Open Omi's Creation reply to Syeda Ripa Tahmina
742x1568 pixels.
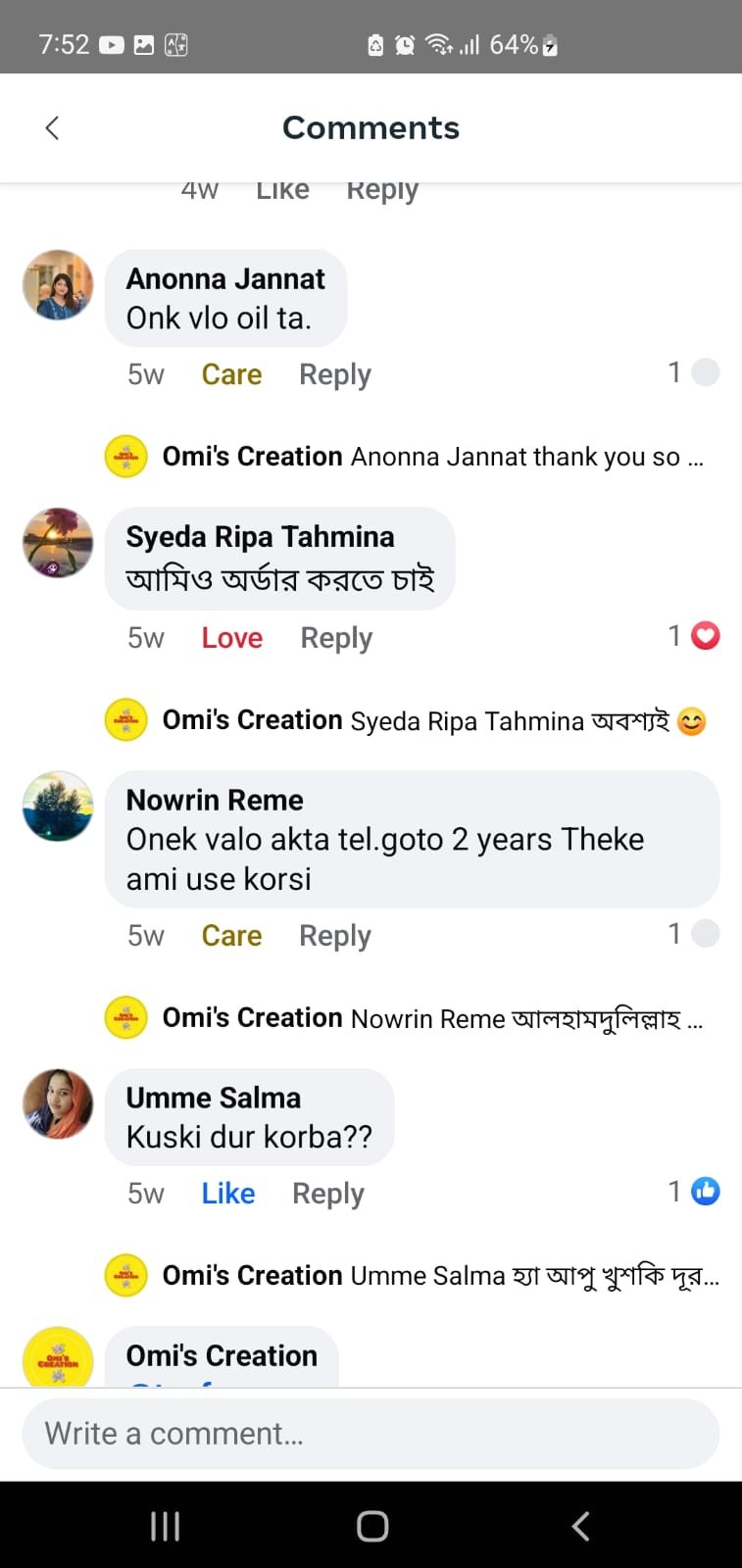(x=431, y=721)
